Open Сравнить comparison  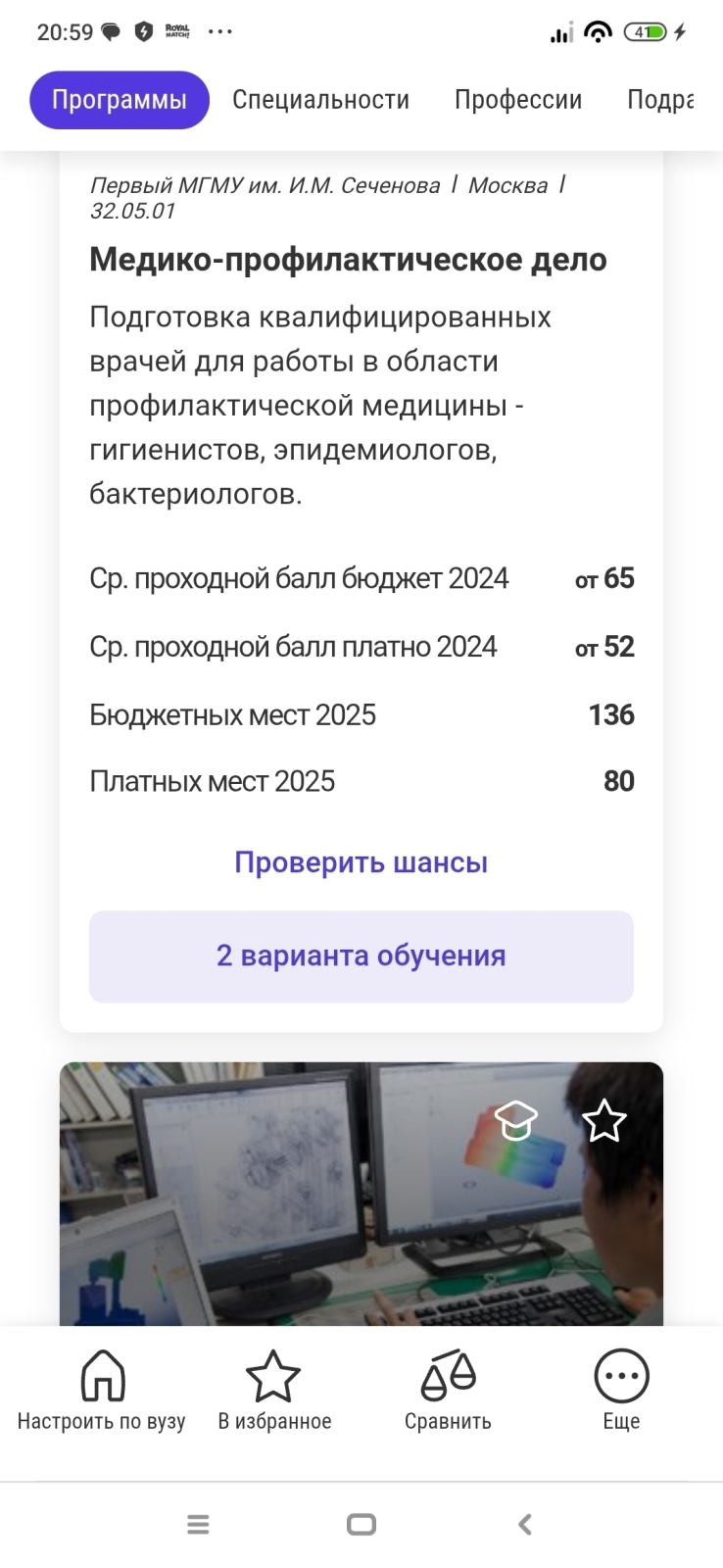click(448, 1390)
